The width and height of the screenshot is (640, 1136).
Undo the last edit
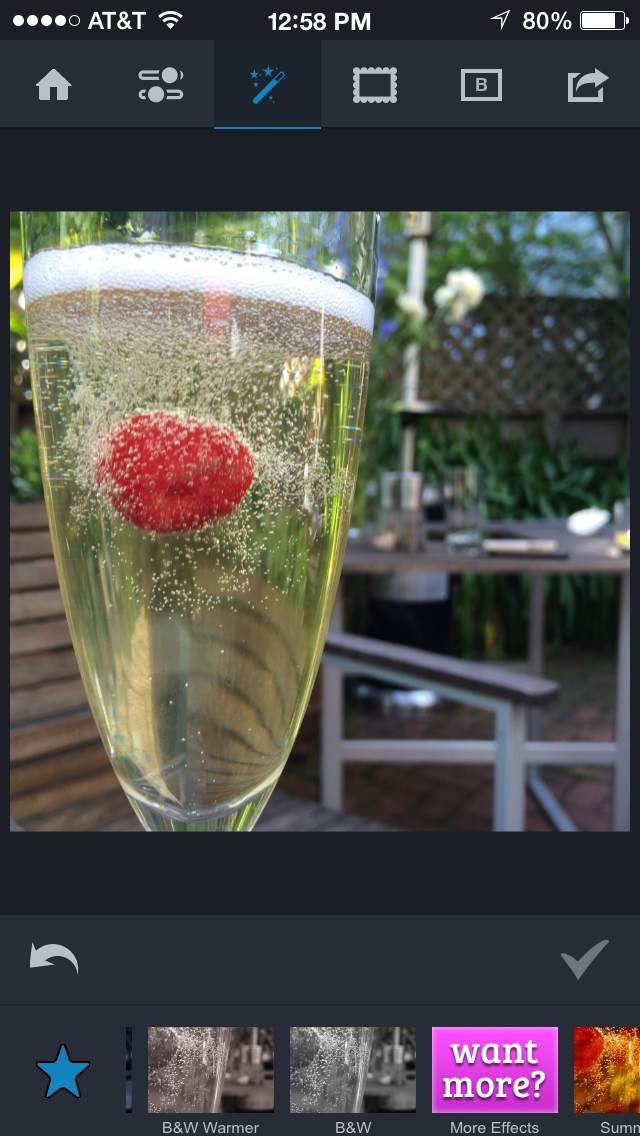[x=54, y=960]
